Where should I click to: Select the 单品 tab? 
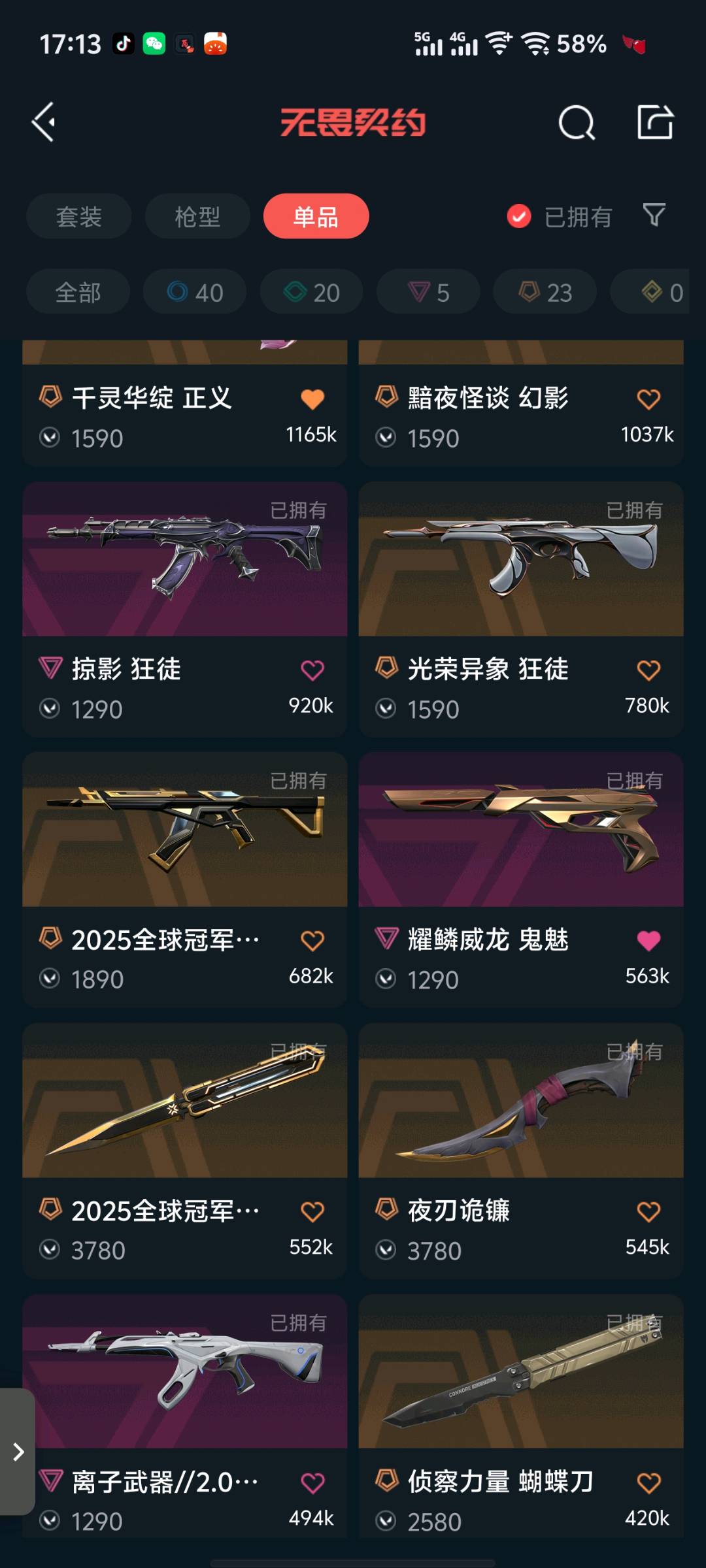click(316, 217)
